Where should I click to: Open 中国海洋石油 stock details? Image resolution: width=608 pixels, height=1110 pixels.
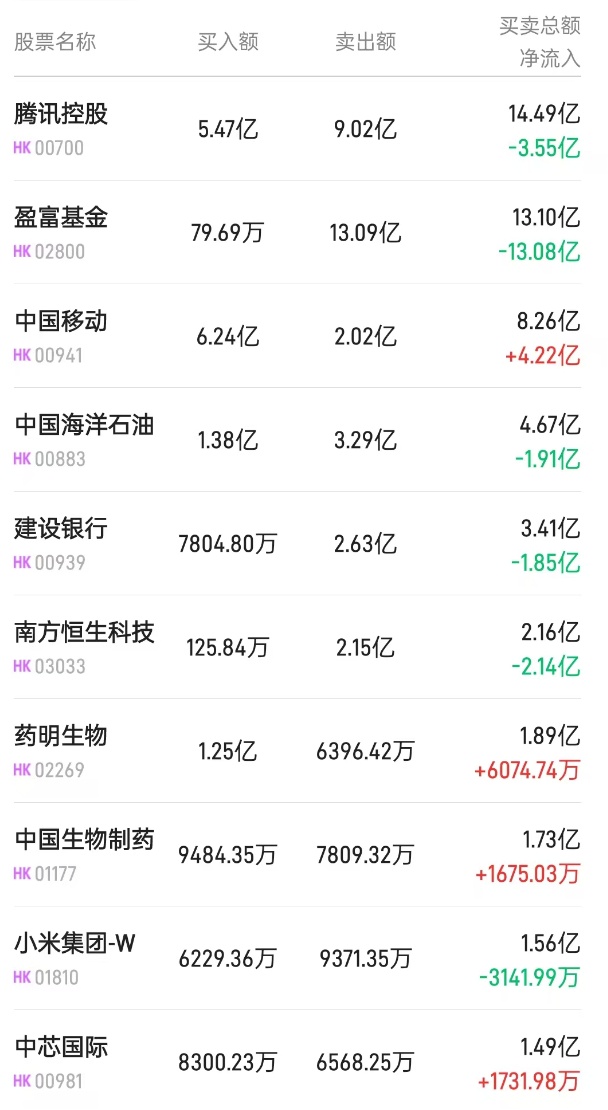tap(84, 425)
